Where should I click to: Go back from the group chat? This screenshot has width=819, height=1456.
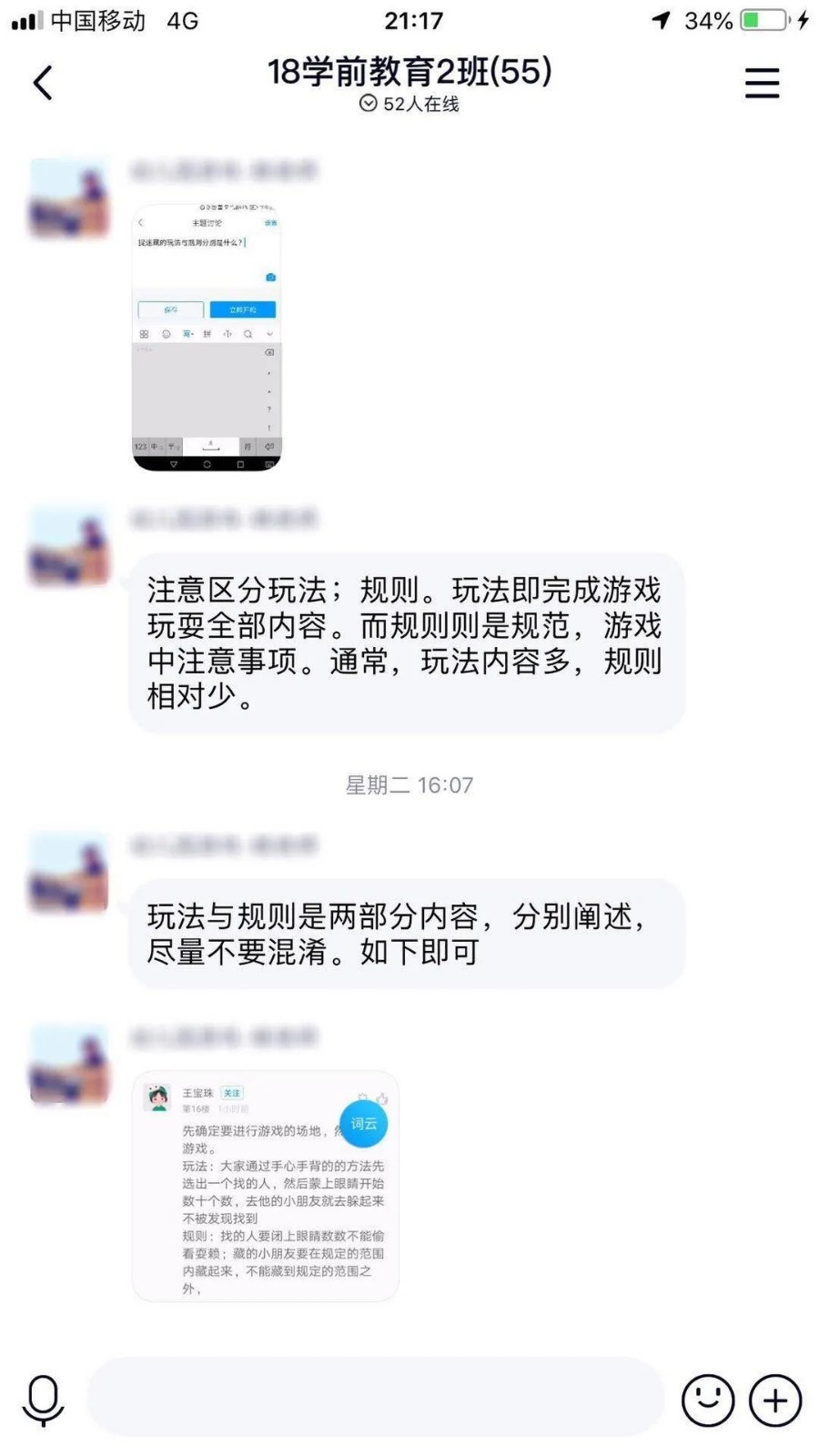(43, 83)
